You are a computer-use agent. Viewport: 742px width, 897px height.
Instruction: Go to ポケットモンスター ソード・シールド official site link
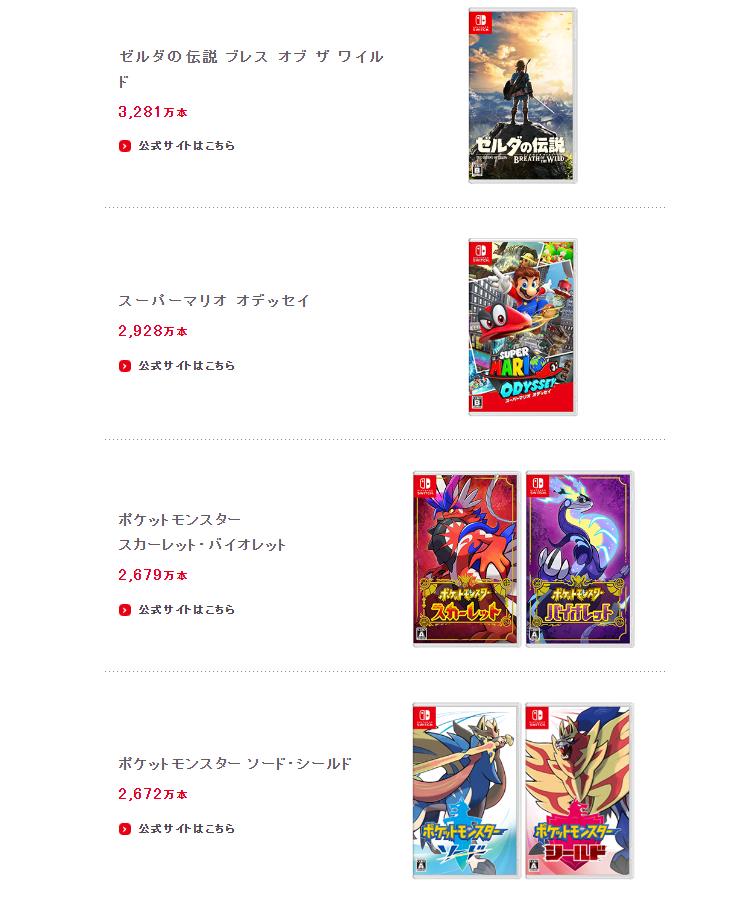(185, 829)
